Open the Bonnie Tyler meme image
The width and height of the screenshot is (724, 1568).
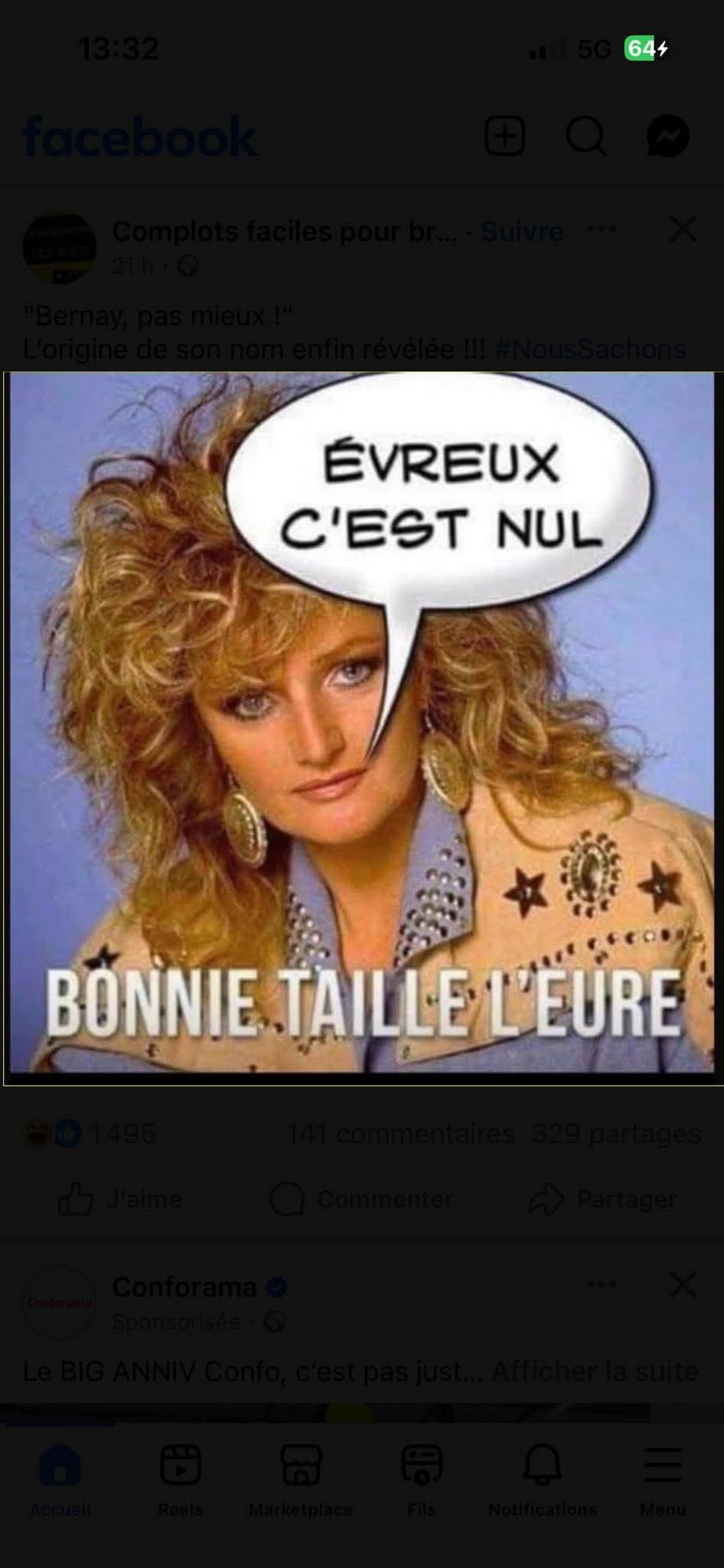pyautogui.click(x=361, y=727)
